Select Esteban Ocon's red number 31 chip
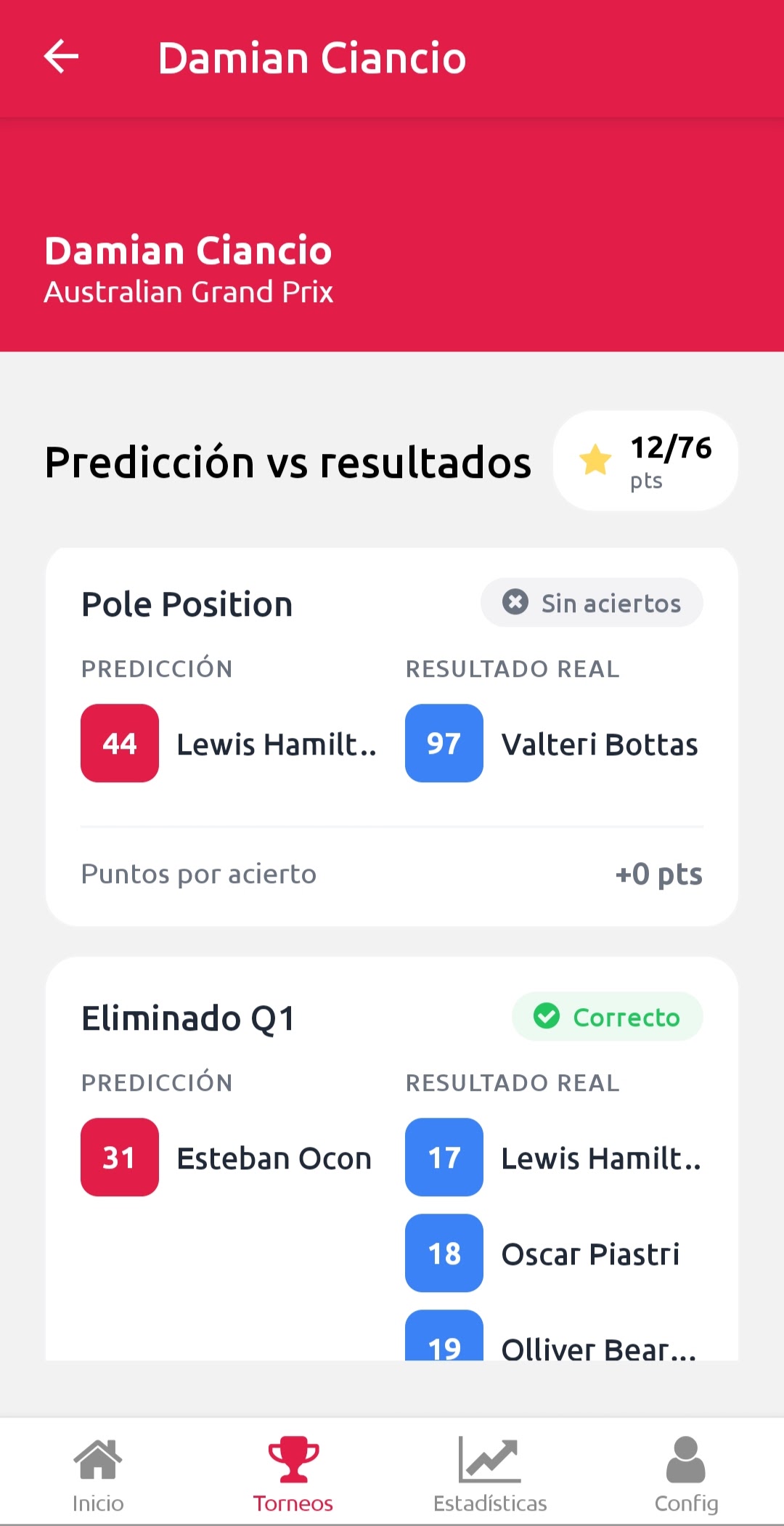The width and height of the screenshot is (784, 1526). (119, 1157)
